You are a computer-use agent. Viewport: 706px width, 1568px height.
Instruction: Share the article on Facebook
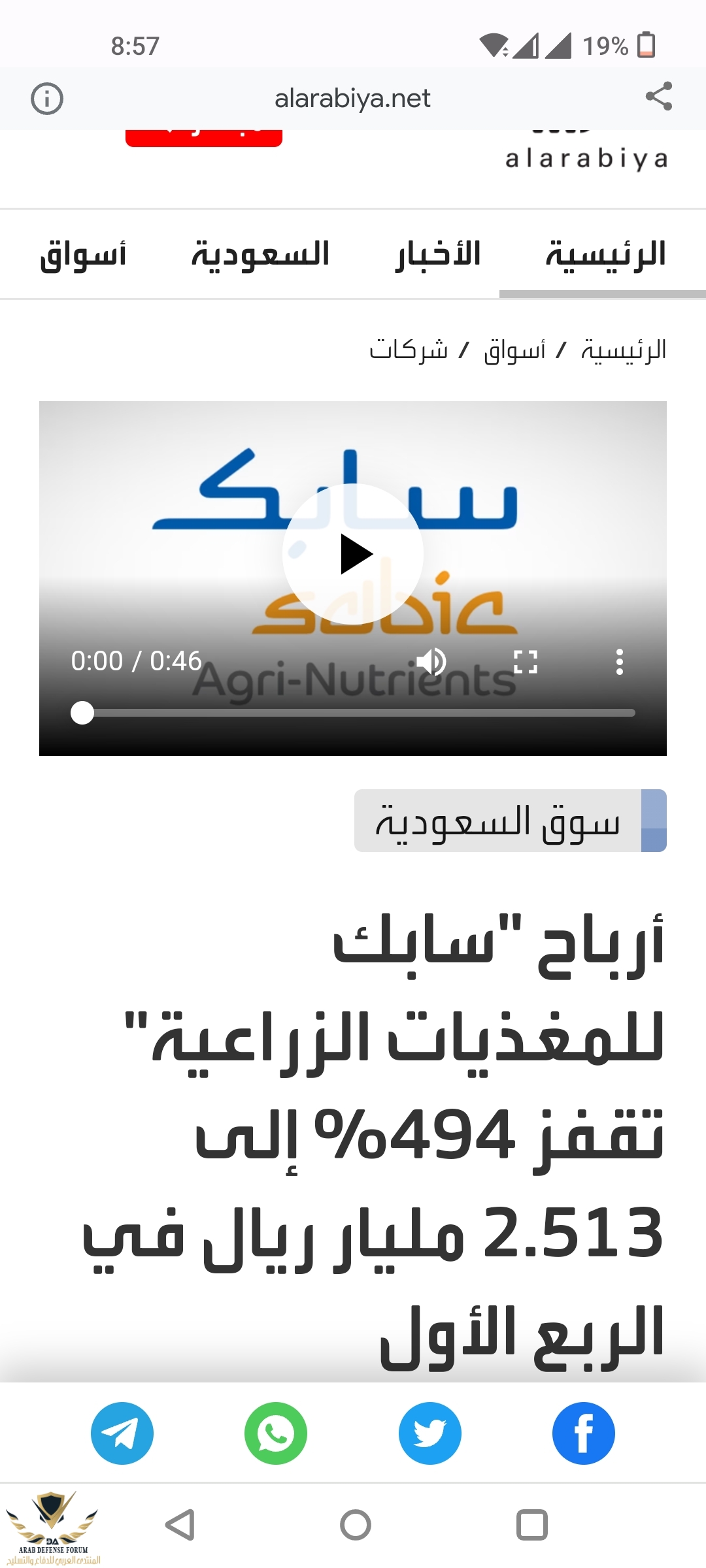[584, 1433]
